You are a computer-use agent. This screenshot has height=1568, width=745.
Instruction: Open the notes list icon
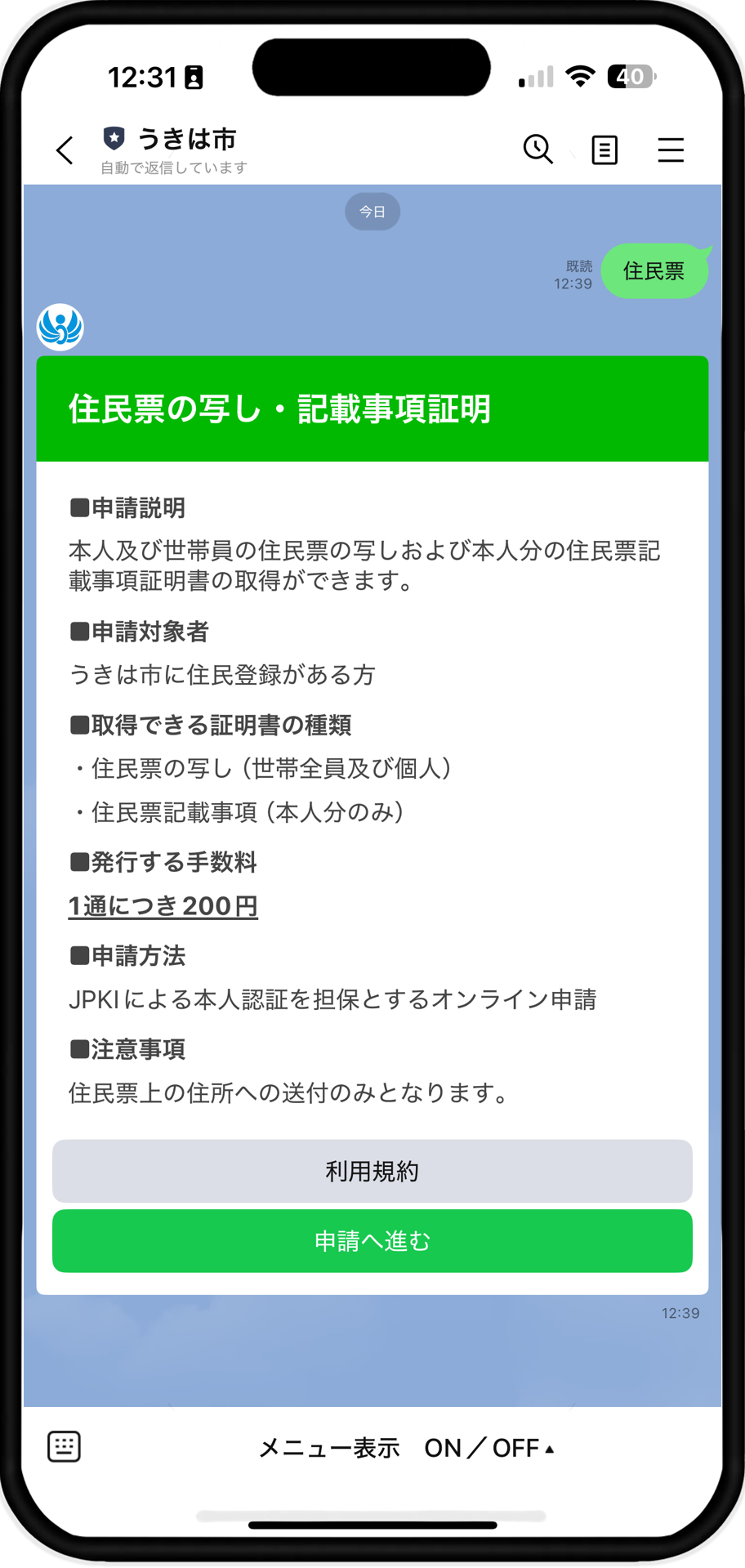(604, 150)
